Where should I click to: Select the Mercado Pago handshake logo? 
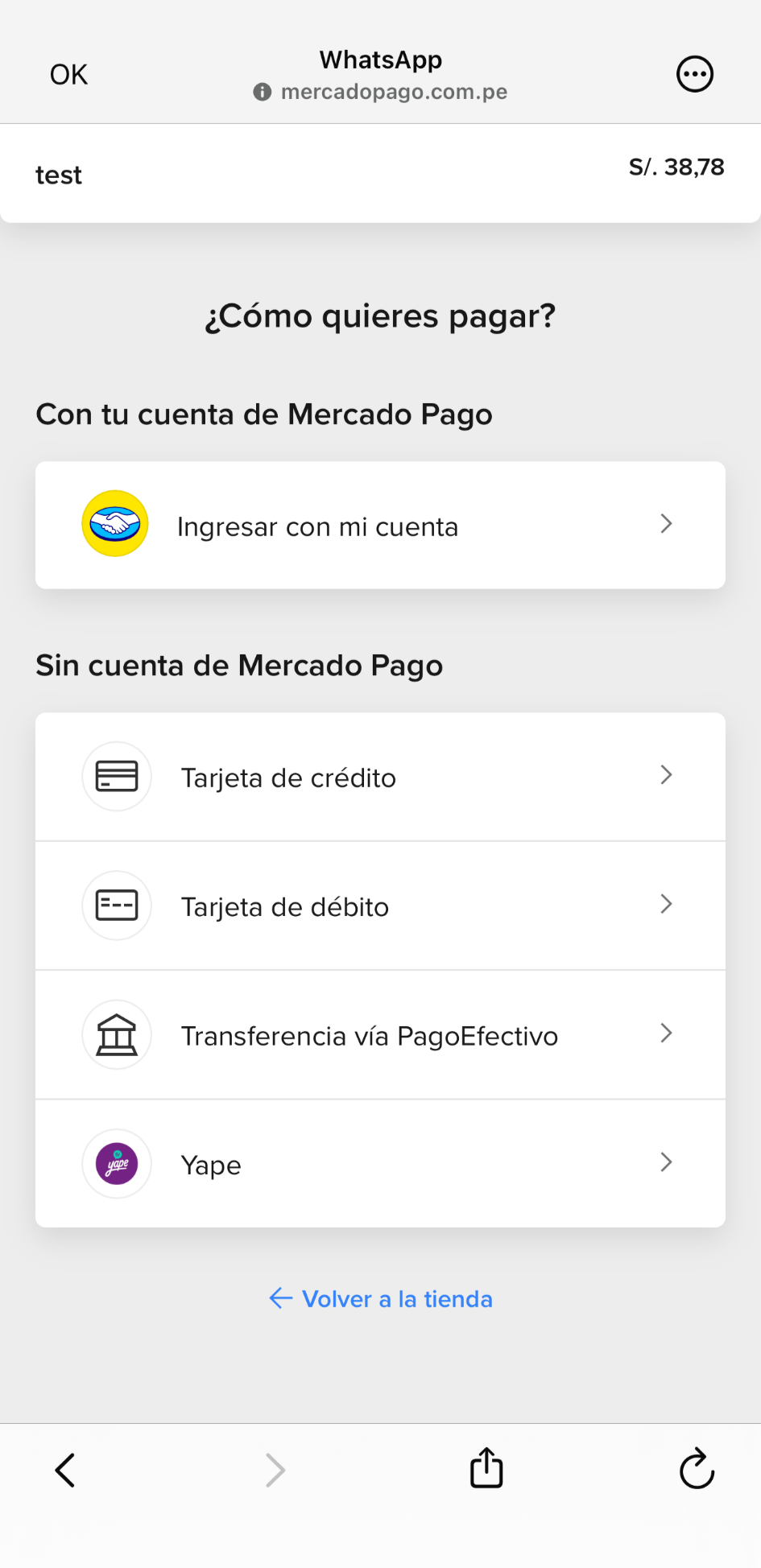point(115,523)
